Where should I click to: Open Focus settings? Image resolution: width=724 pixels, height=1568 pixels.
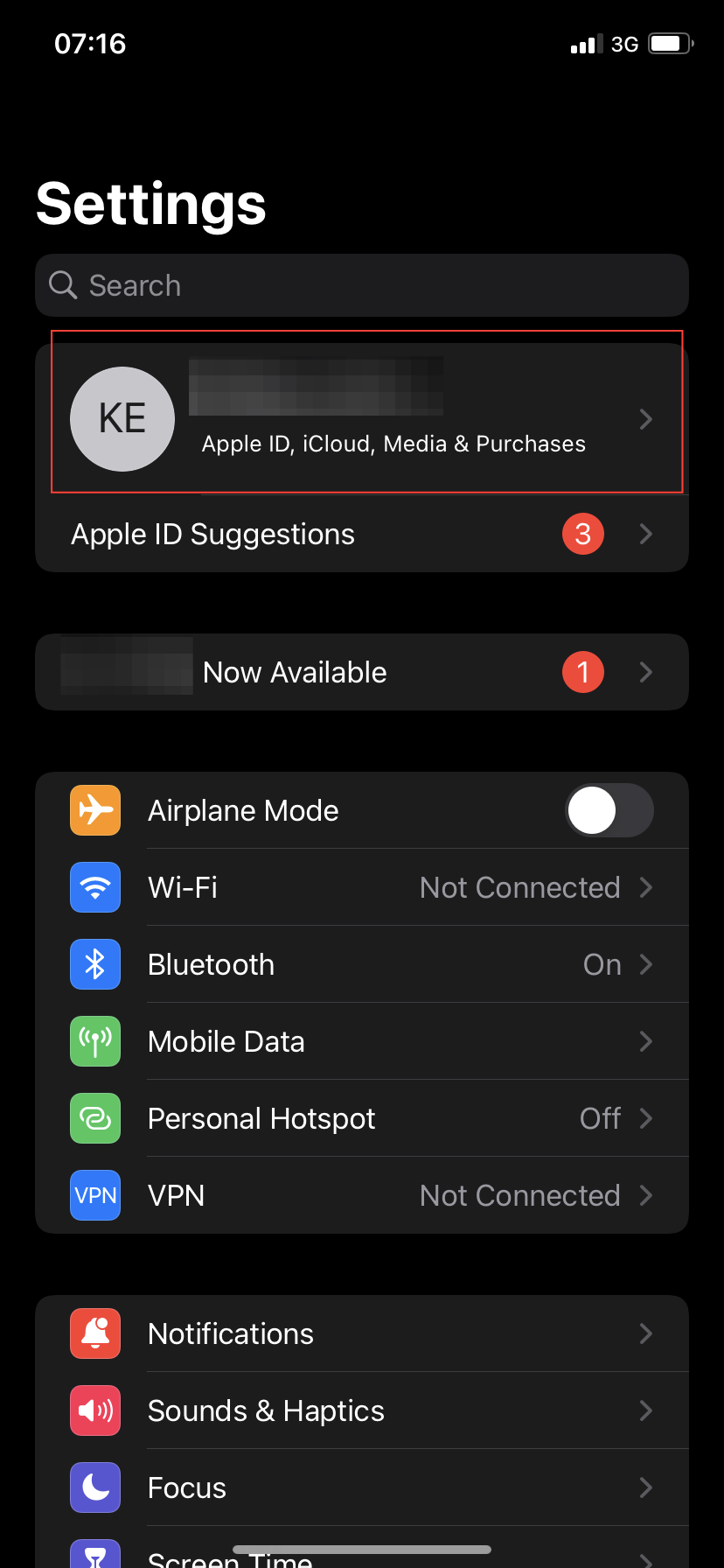(362, 1487)
